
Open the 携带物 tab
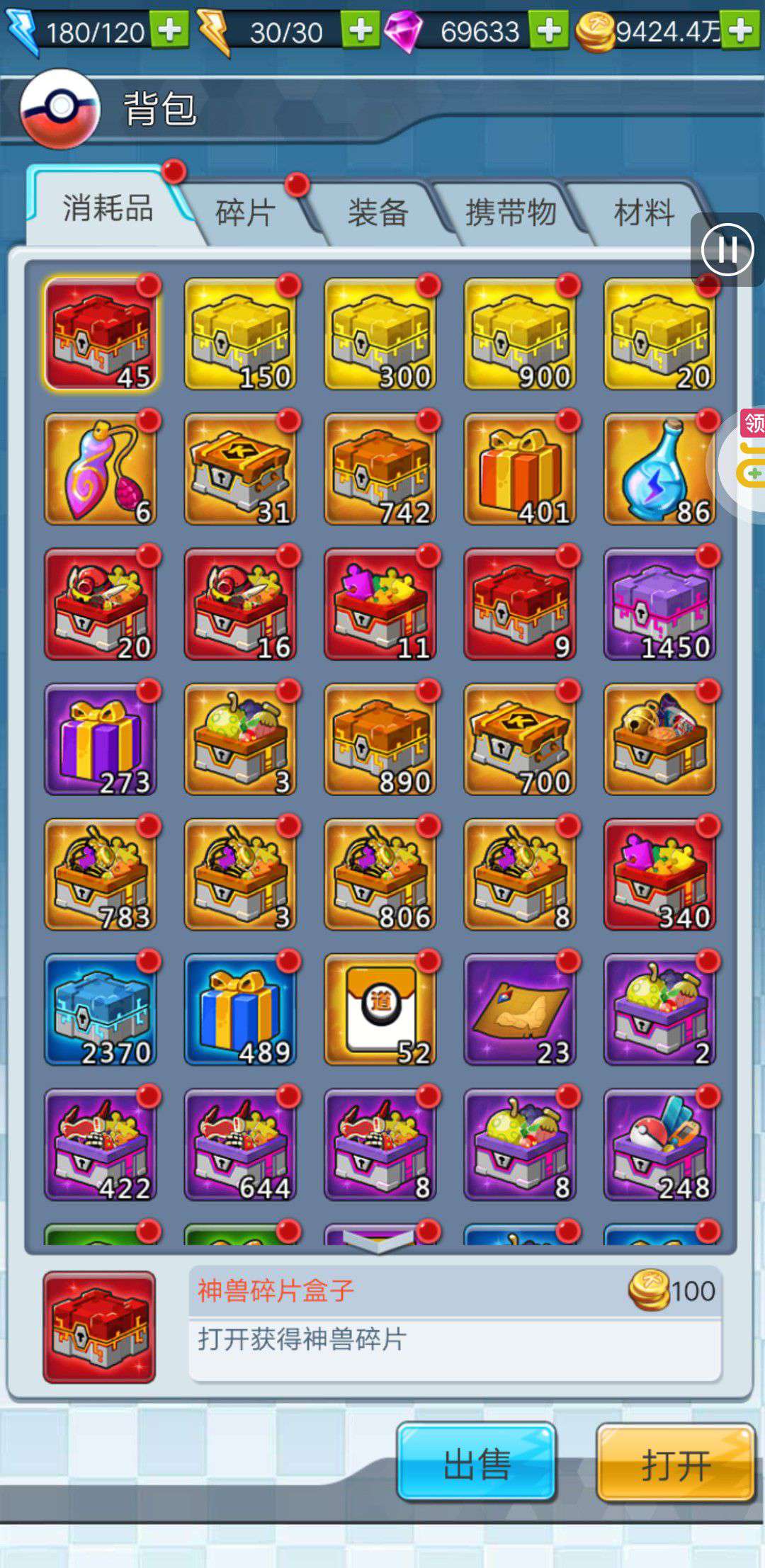[x=510, y=212]
